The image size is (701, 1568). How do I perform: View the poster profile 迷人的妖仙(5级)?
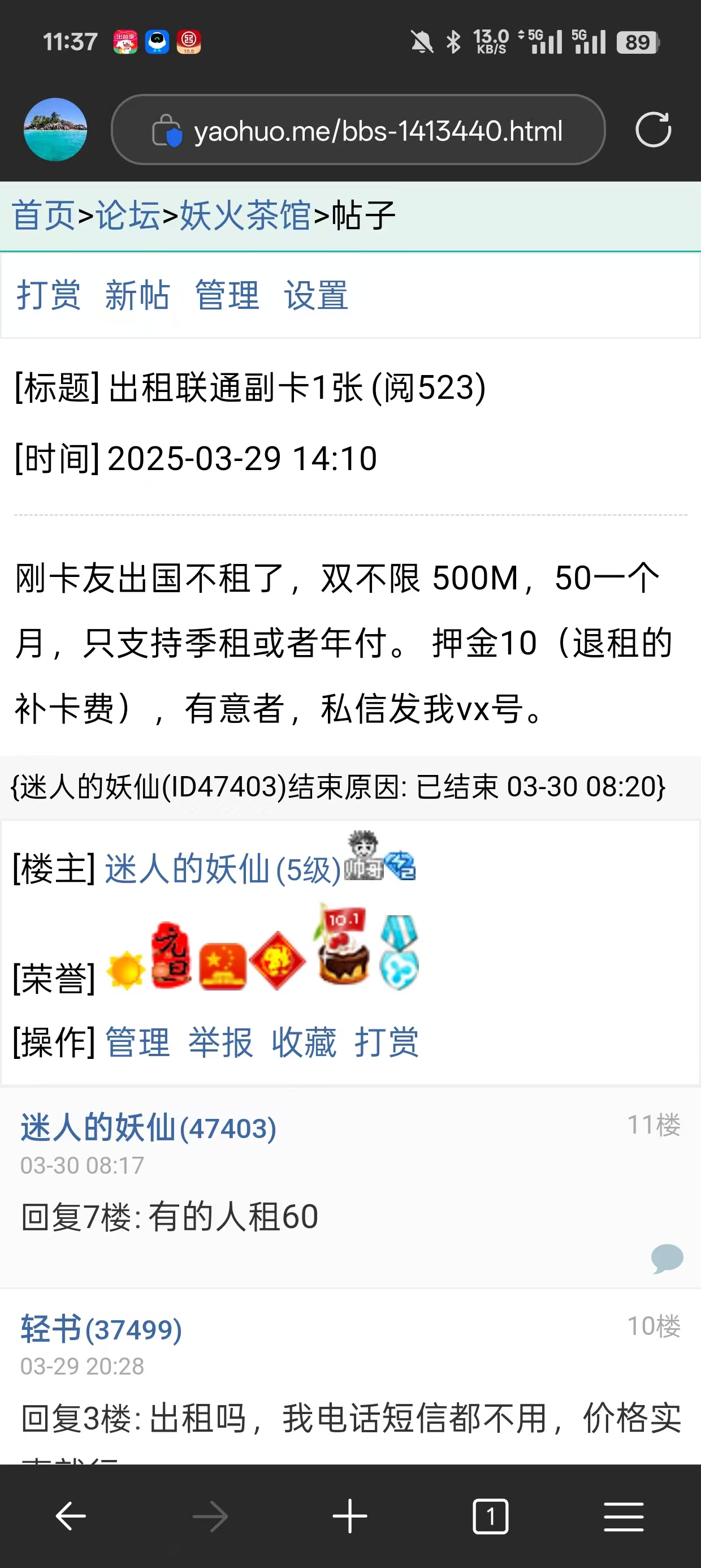click(222, 869)
